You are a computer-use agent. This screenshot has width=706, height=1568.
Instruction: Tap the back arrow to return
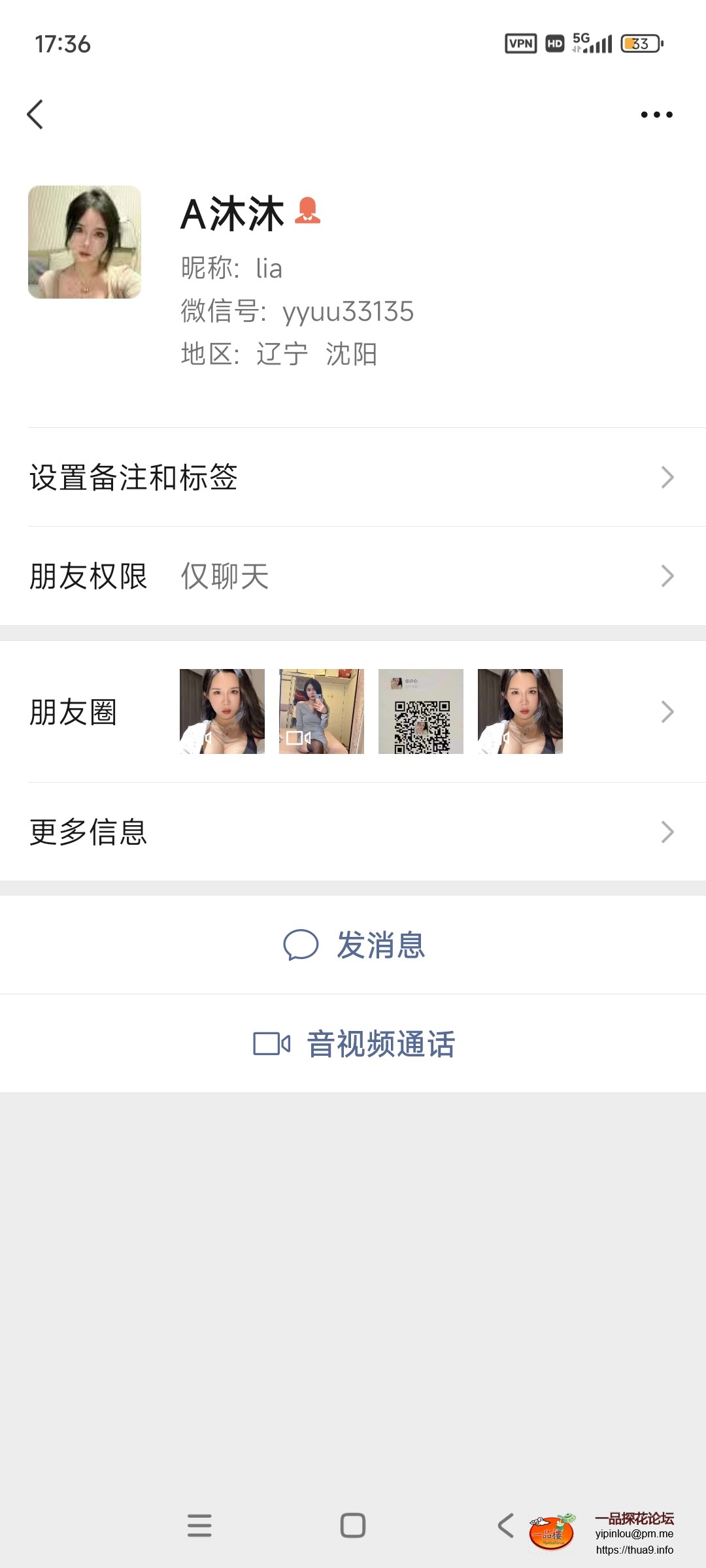pyautogui.click(x=35, y=114)
